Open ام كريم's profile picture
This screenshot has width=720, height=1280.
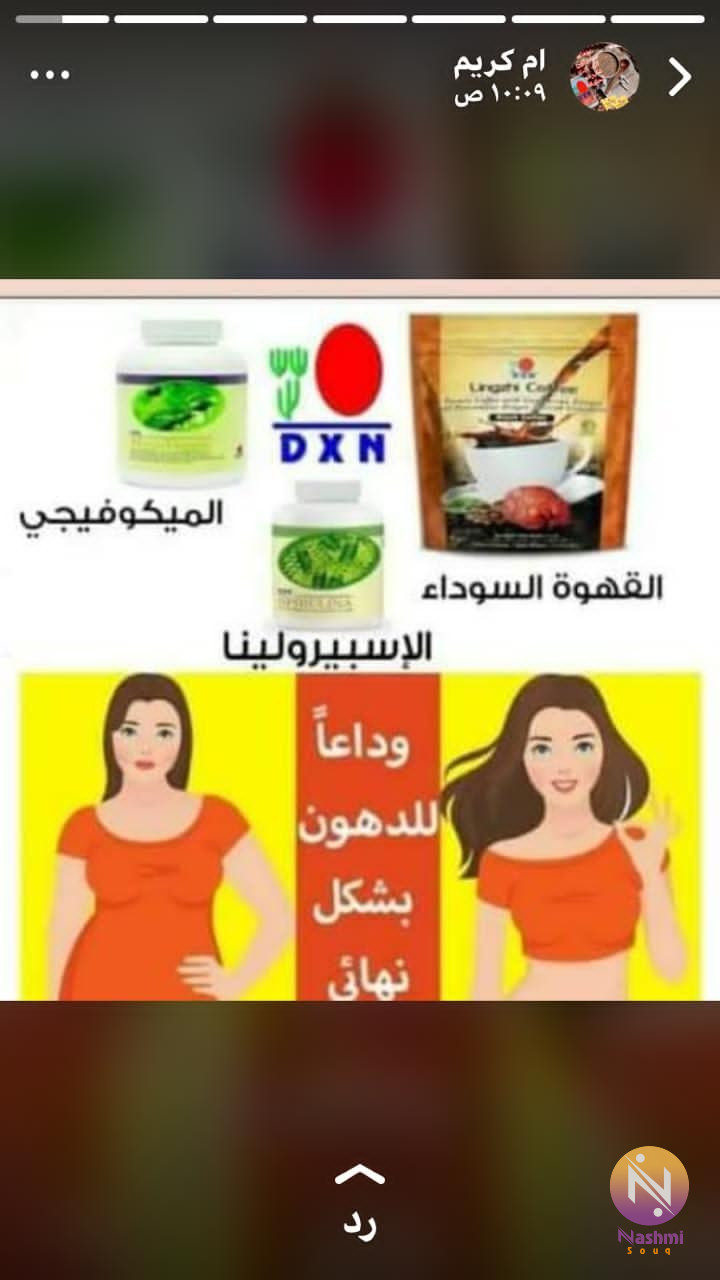(x=604, y=76)
